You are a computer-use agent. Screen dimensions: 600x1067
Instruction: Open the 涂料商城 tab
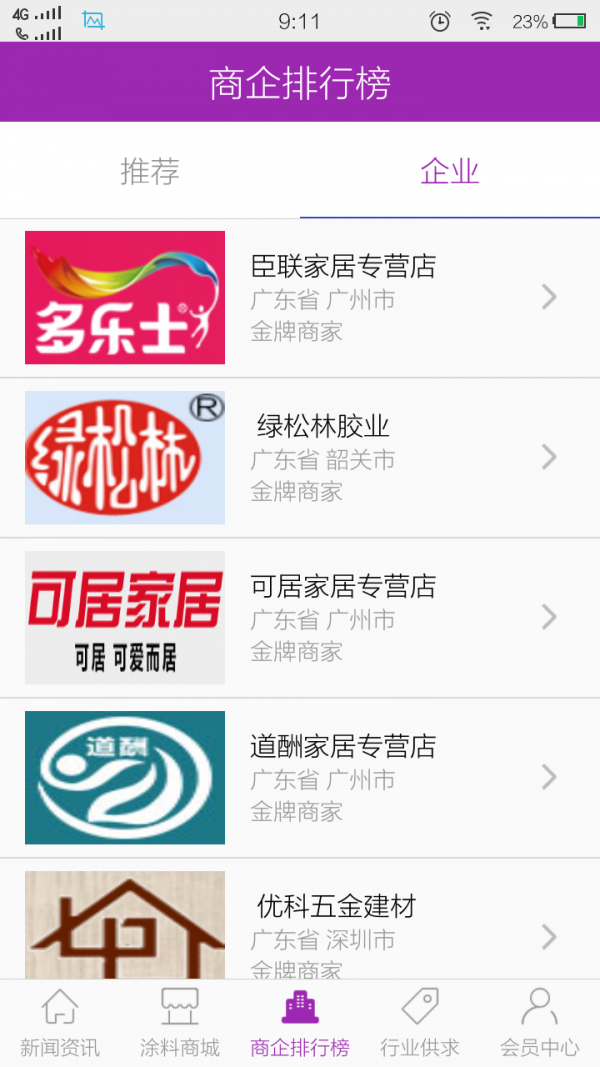(x=180, y=1023)
